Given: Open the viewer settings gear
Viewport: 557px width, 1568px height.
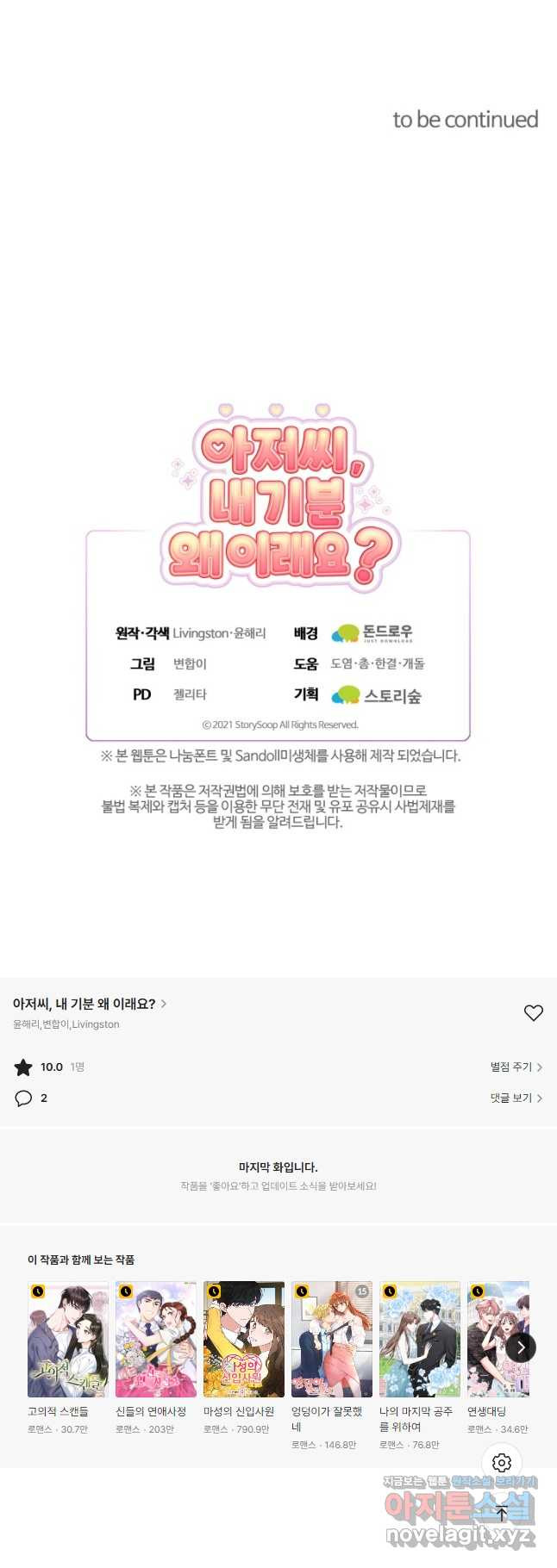Looking at the screenshot, I should 502,1463.
